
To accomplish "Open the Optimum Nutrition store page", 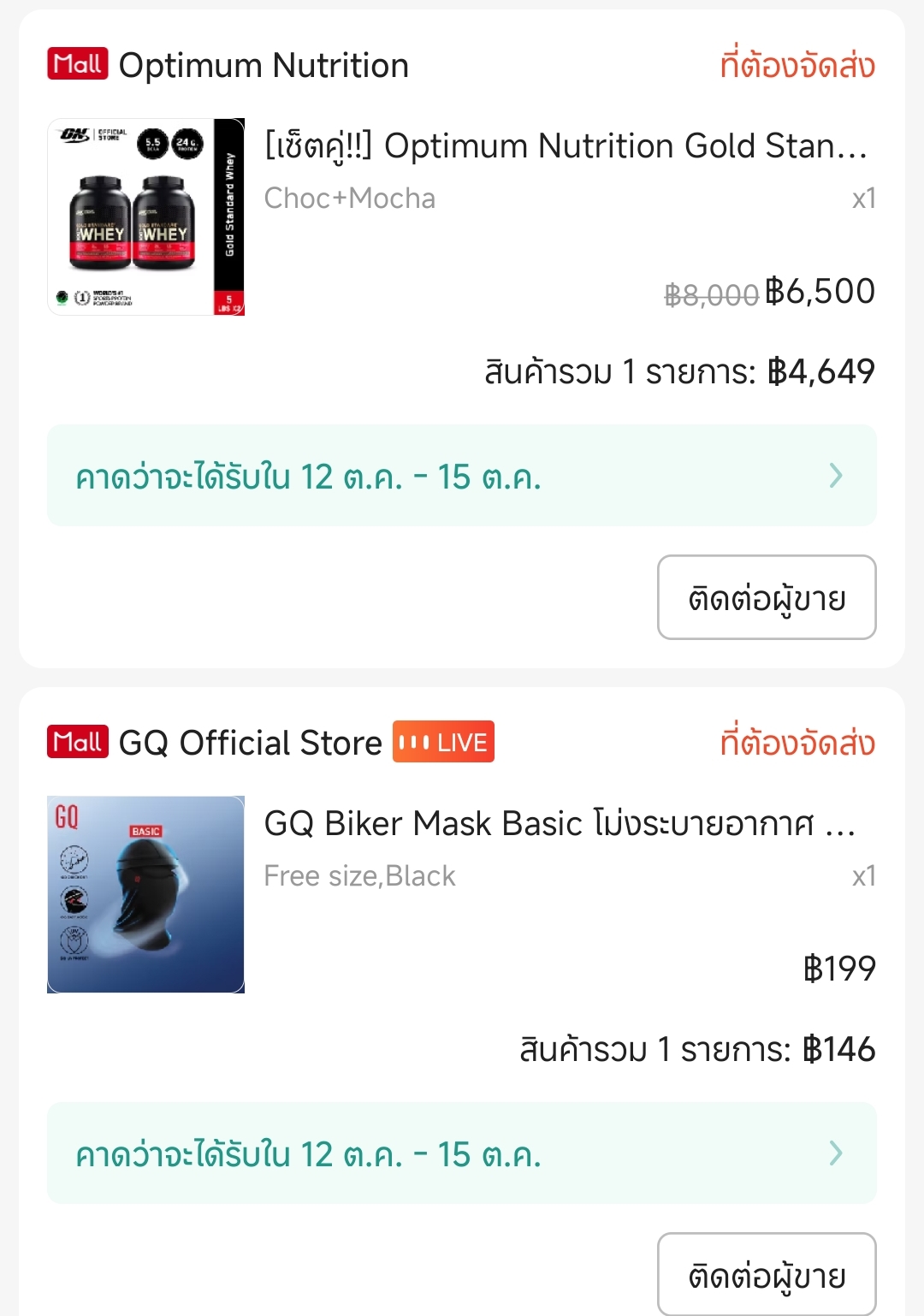I will point(263,66).
